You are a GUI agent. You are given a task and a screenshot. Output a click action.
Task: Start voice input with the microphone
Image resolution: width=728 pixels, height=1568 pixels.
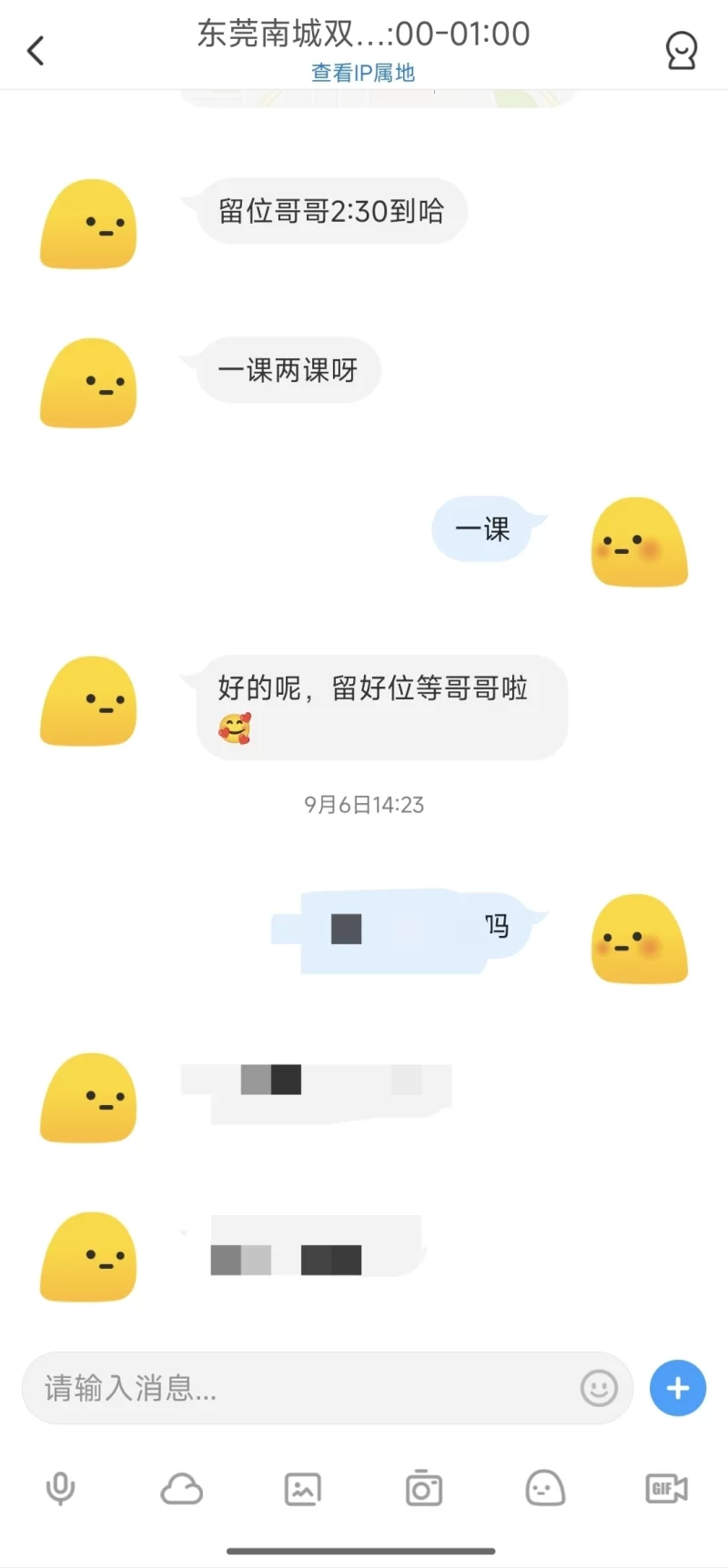point(60,1489)
